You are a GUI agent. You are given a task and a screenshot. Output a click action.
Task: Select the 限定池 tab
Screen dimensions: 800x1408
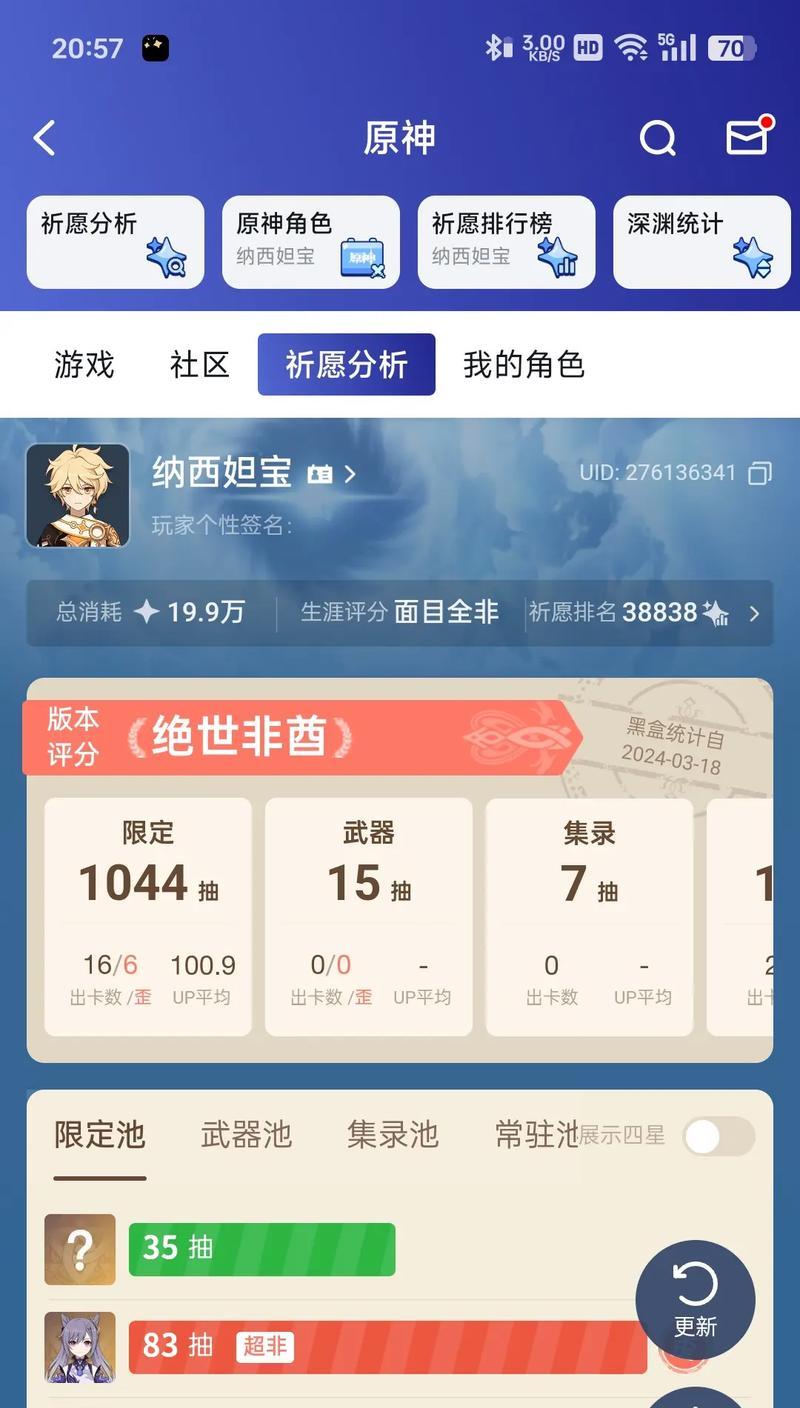click(100, 1134)
